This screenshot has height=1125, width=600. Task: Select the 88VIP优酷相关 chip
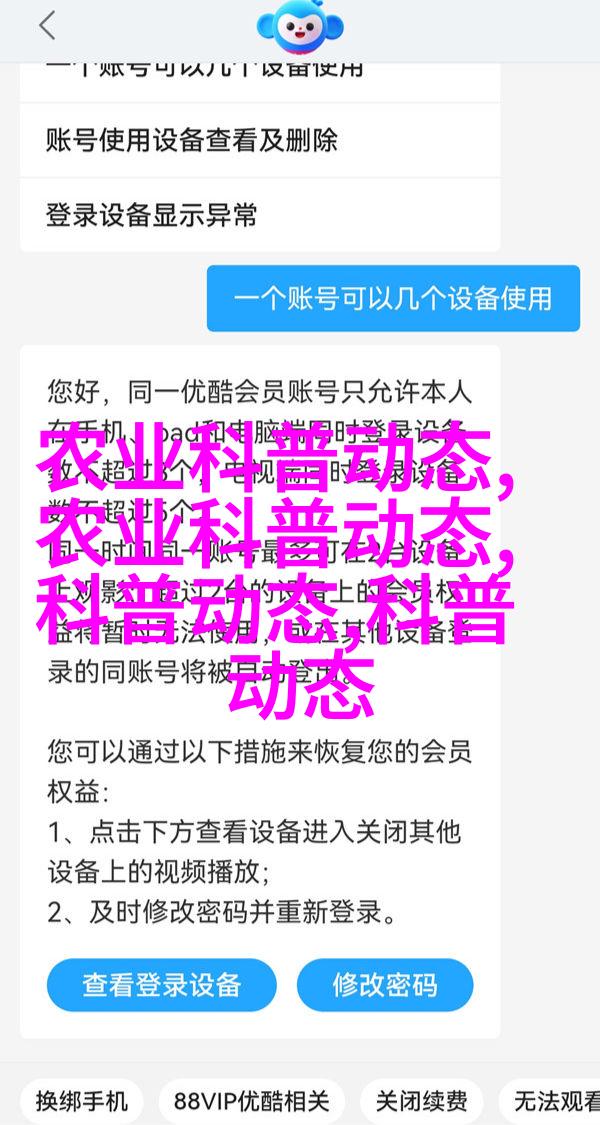point(251,1102)
